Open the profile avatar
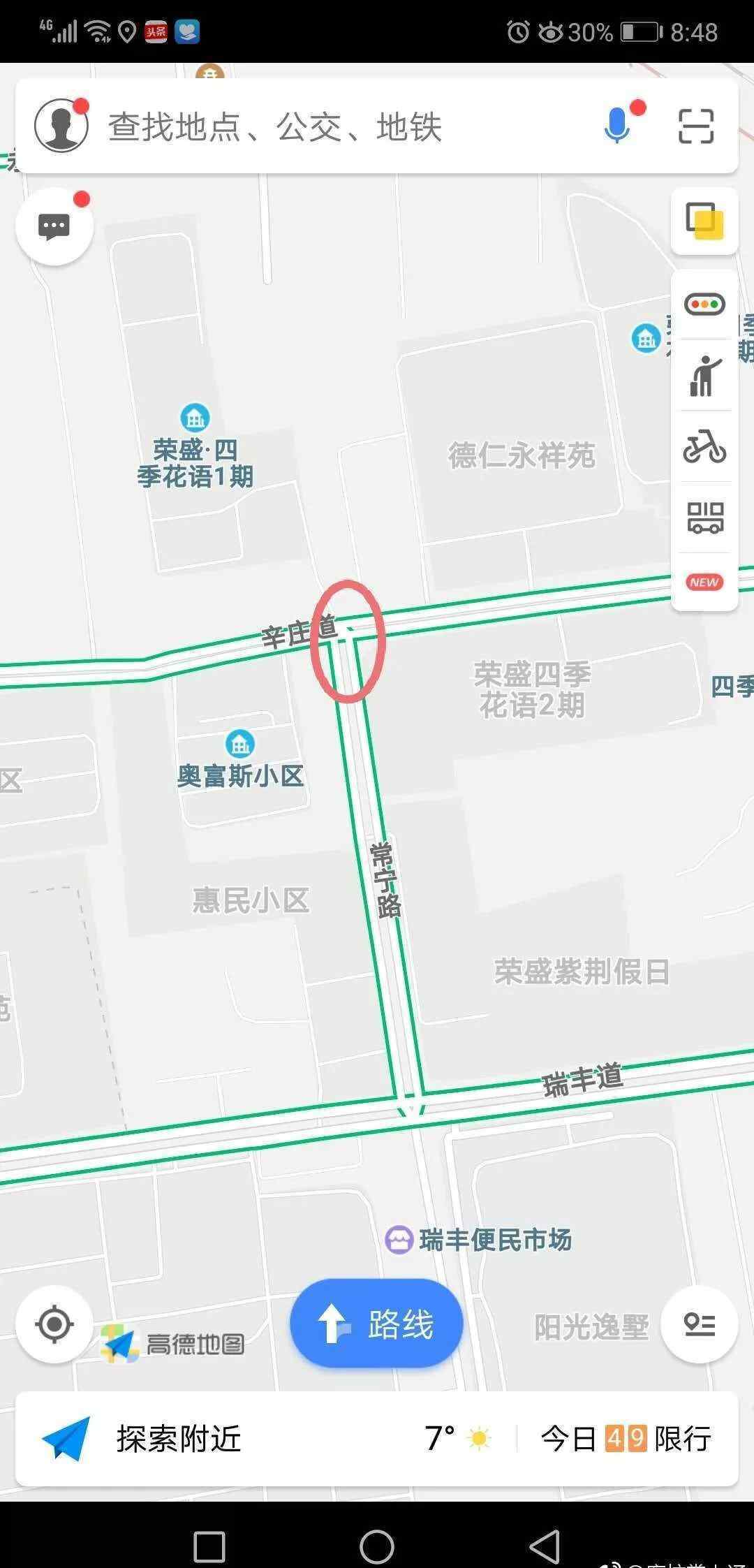Viewport: 754px width, 1568px height. [x=61, y=126]
